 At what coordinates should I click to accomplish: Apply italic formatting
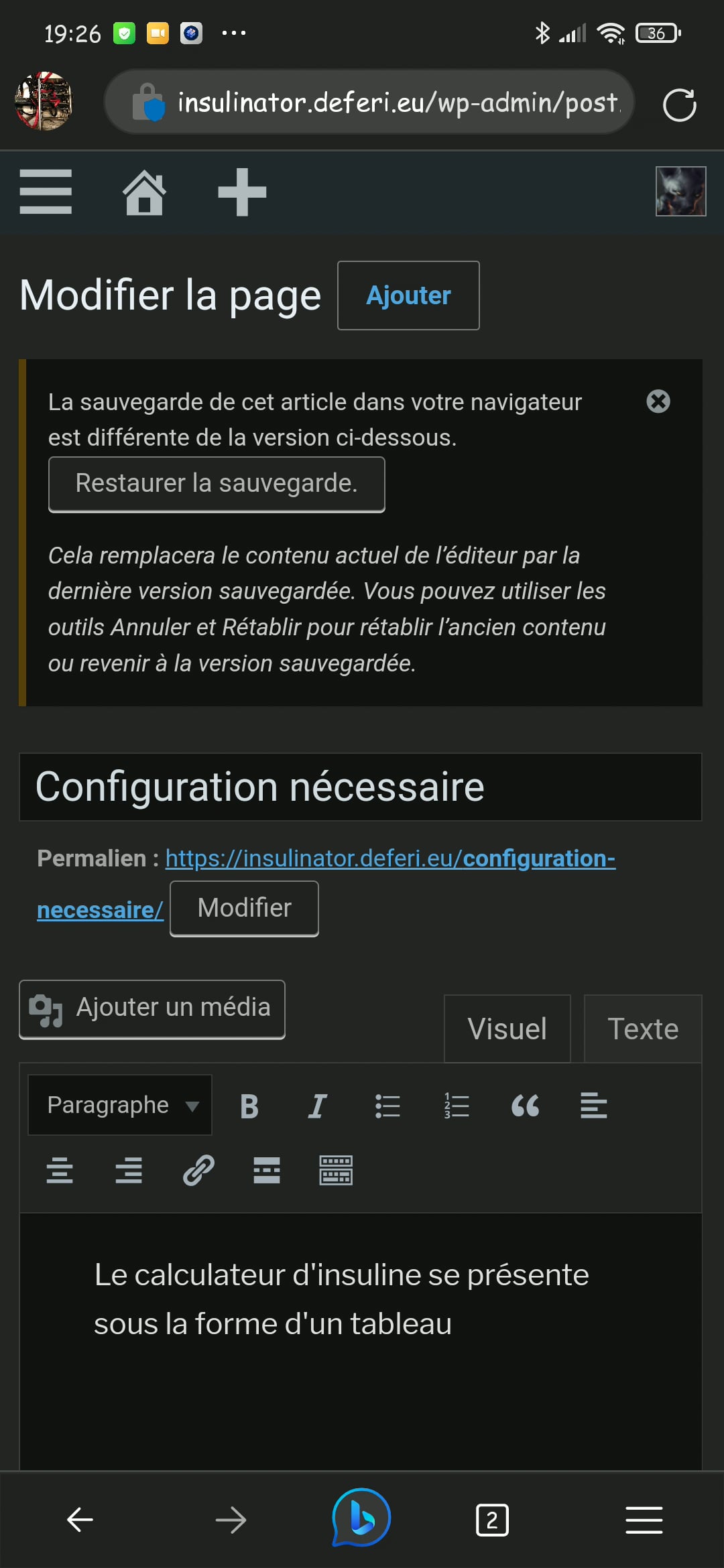(318, 1106)
